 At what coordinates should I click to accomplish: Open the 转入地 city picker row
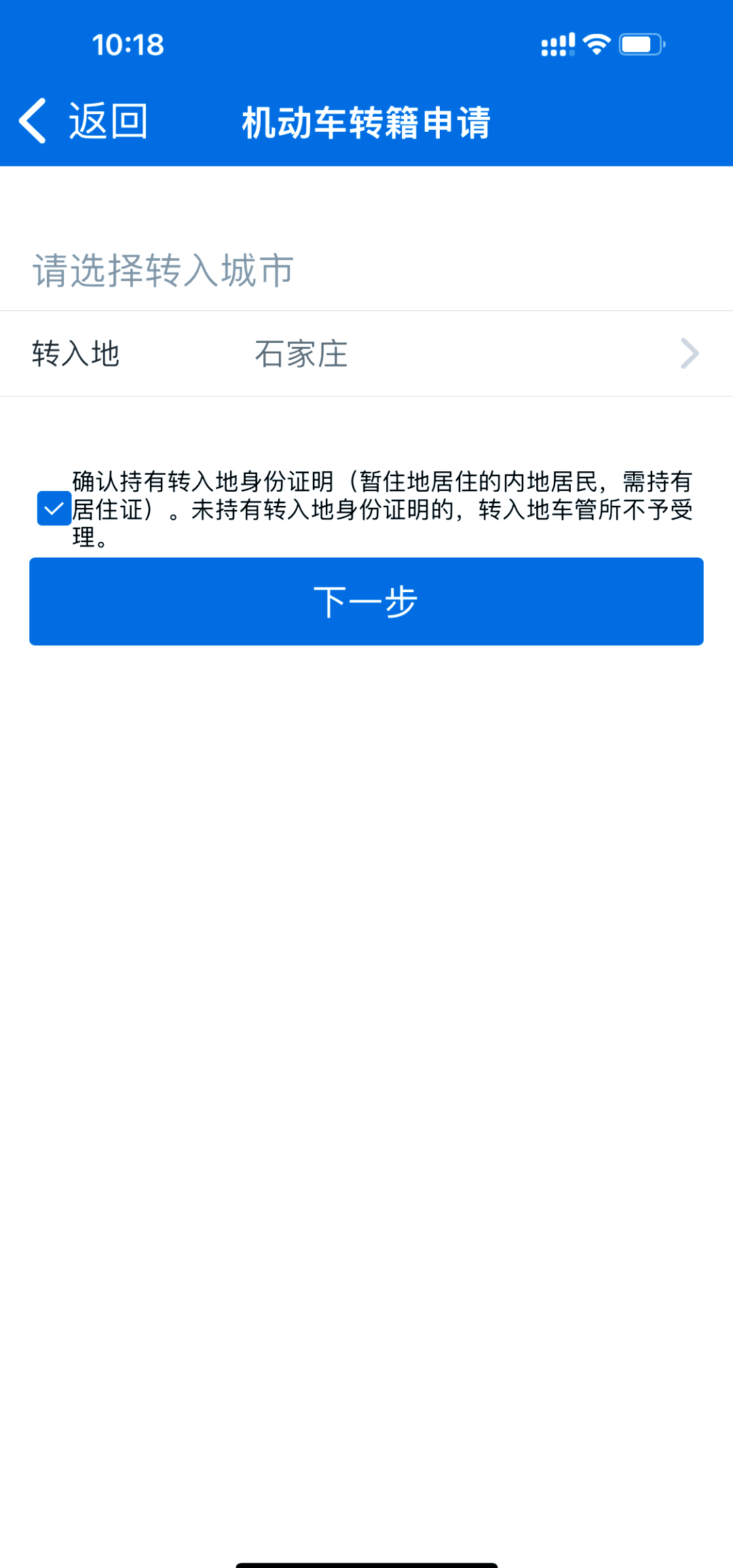click(x=366, y=354)
